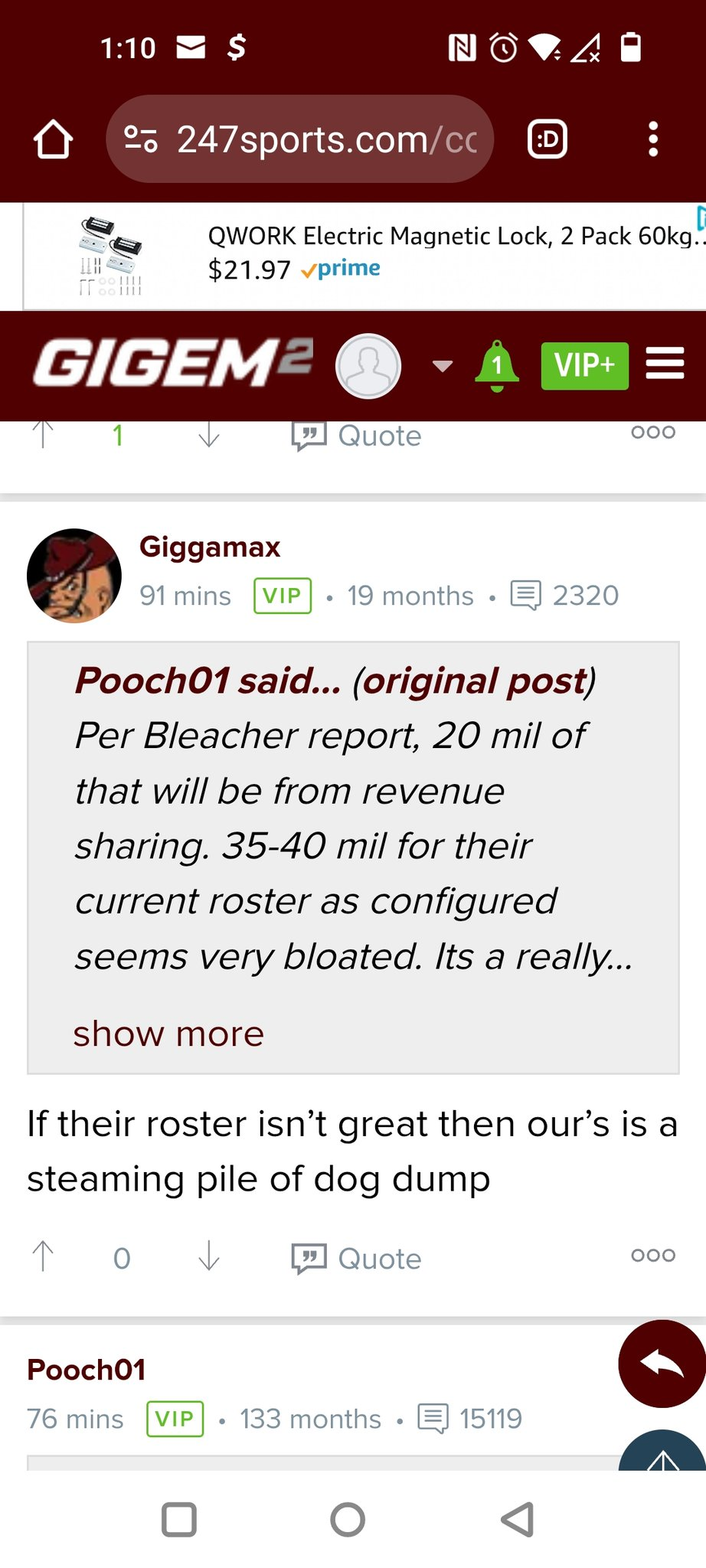The height and width of the screenshot is (1568, 706).
Task: Open the browser tab switcher
Action: 547,139
